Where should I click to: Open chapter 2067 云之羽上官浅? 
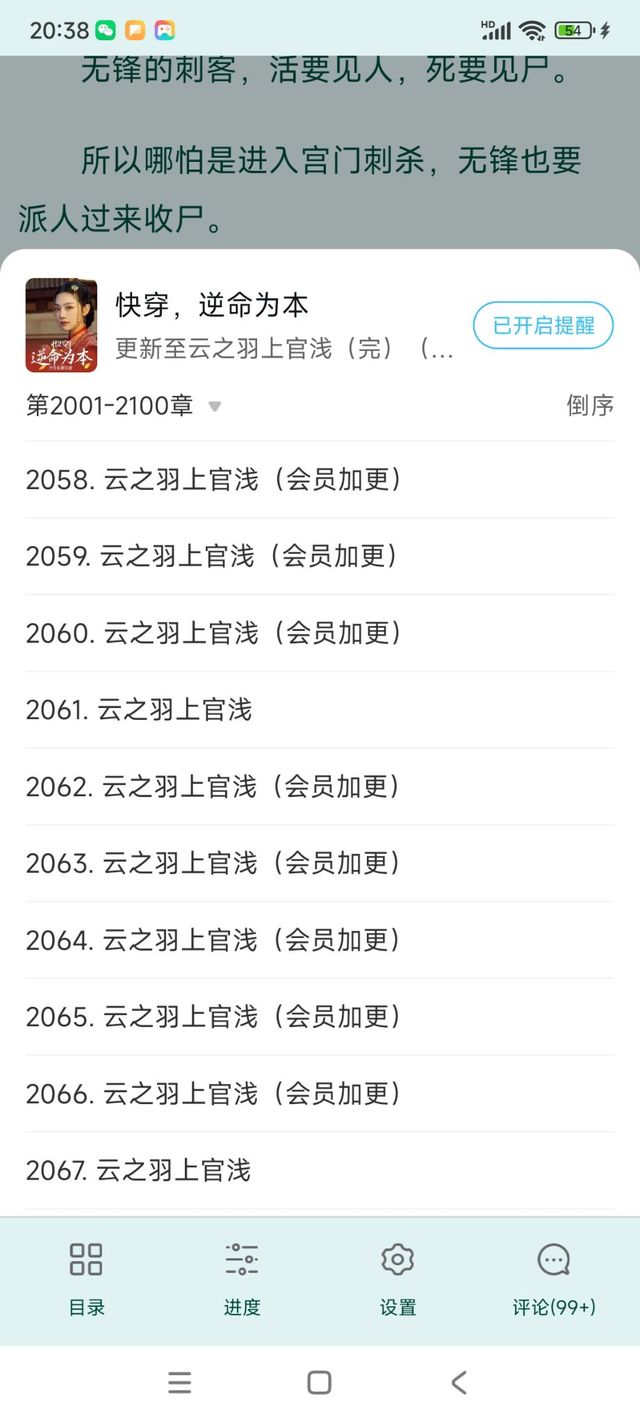coord(320,1170)
